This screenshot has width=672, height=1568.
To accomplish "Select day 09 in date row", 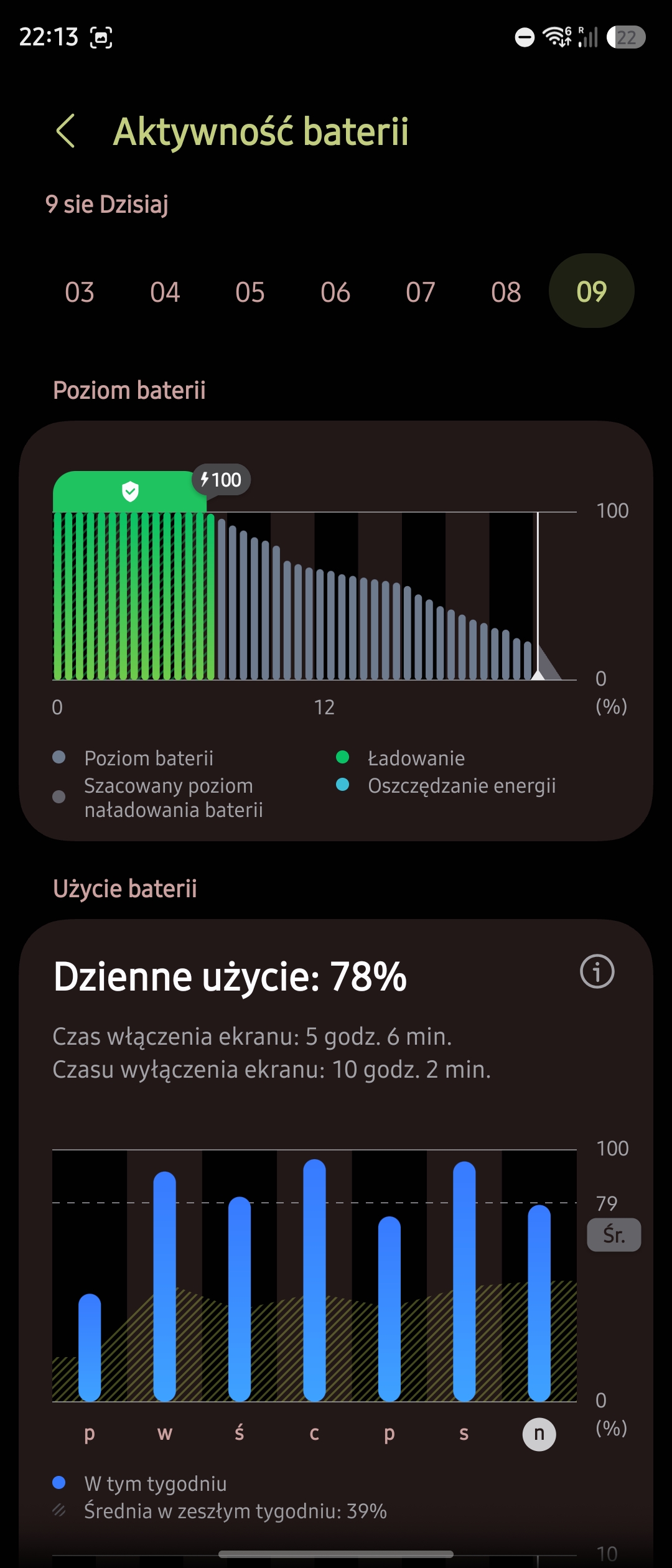I will click(591, 291).
